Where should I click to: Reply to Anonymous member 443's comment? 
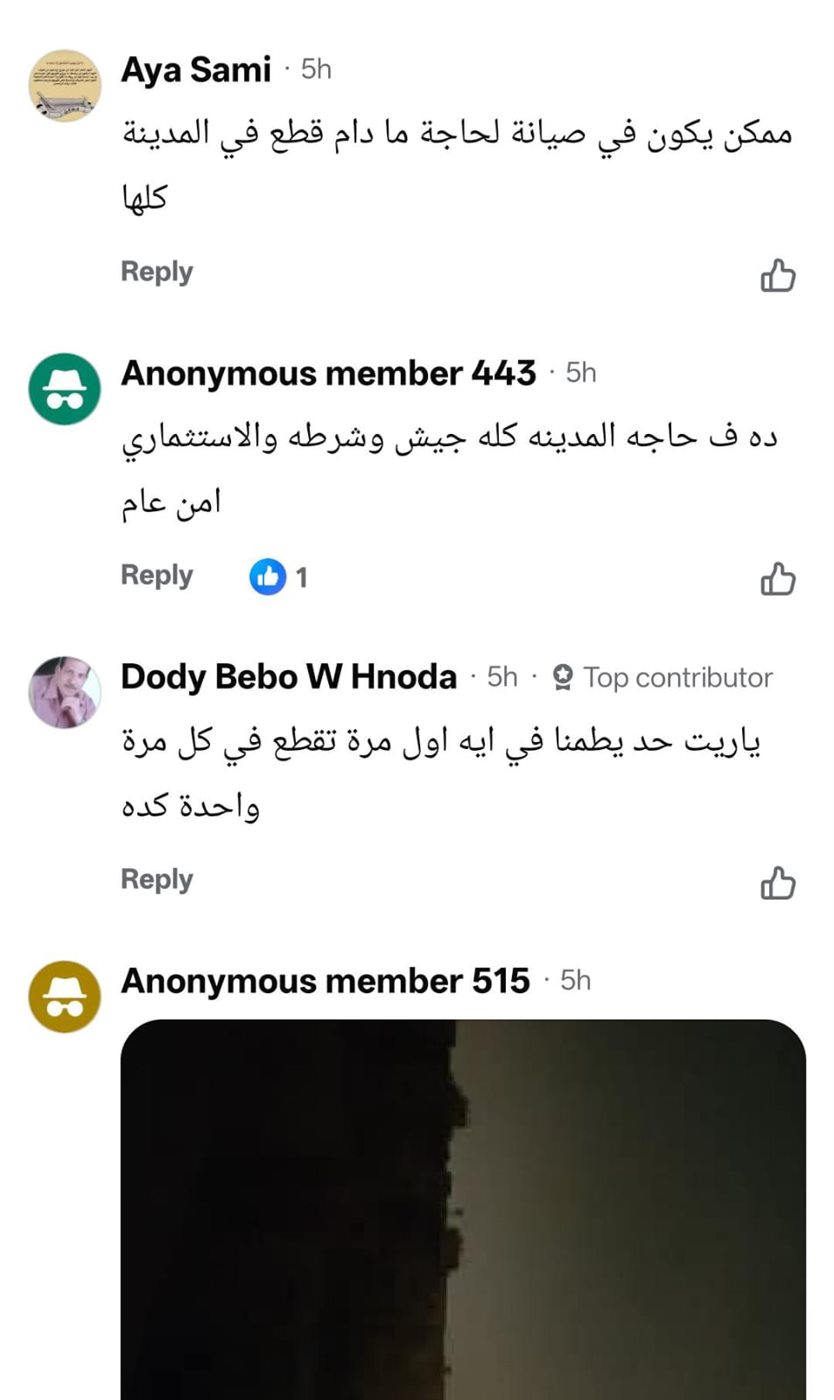156,575
